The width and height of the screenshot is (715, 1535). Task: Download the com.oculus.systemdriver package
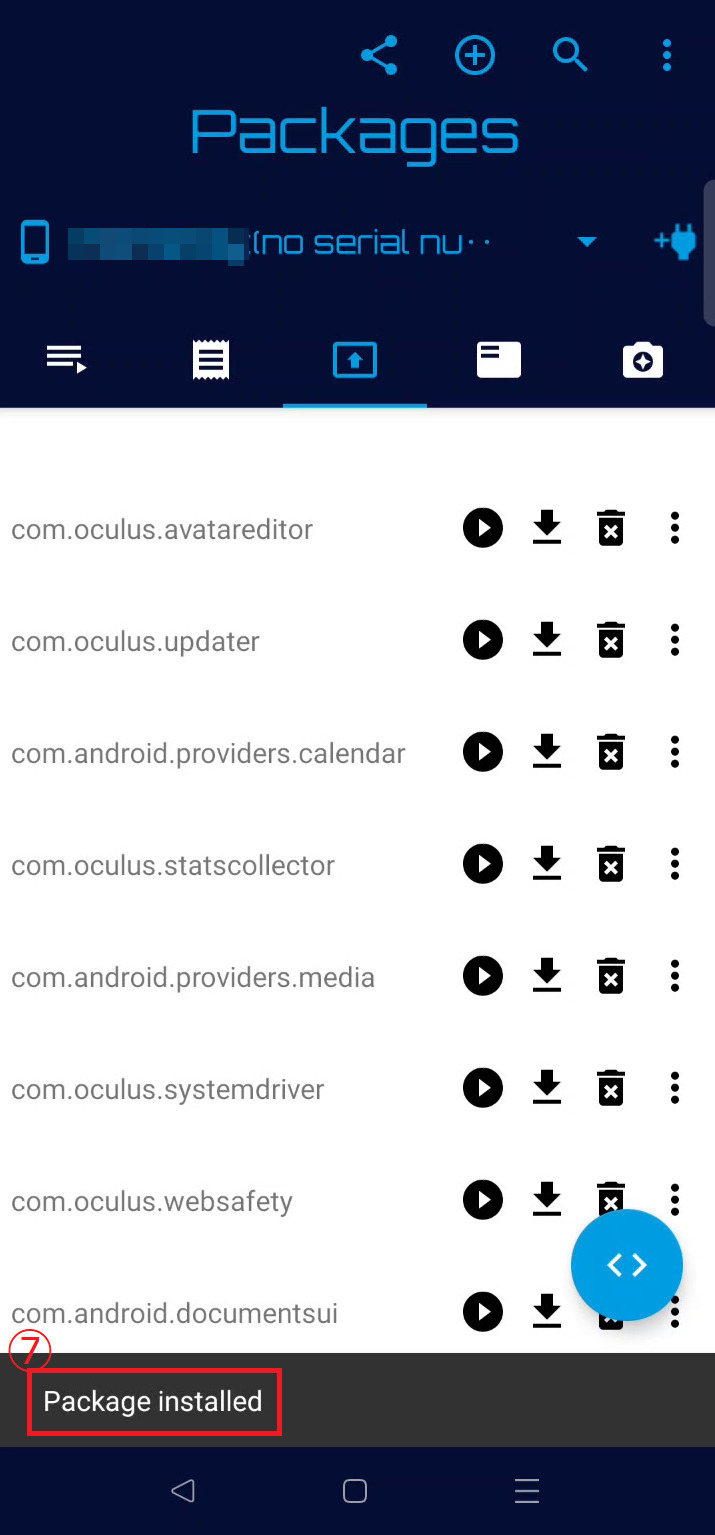547,1087
